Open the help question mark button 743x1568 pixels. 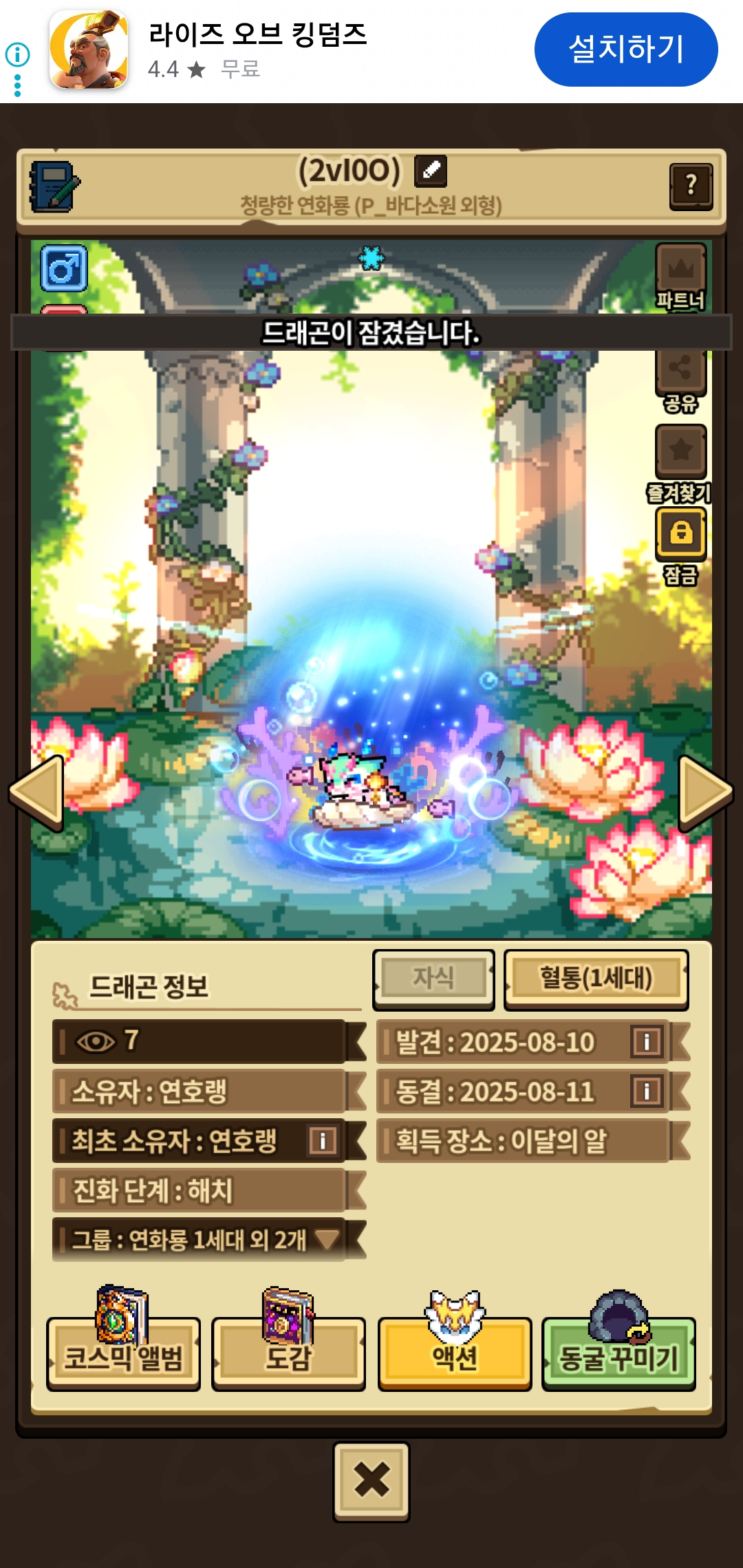691,186
